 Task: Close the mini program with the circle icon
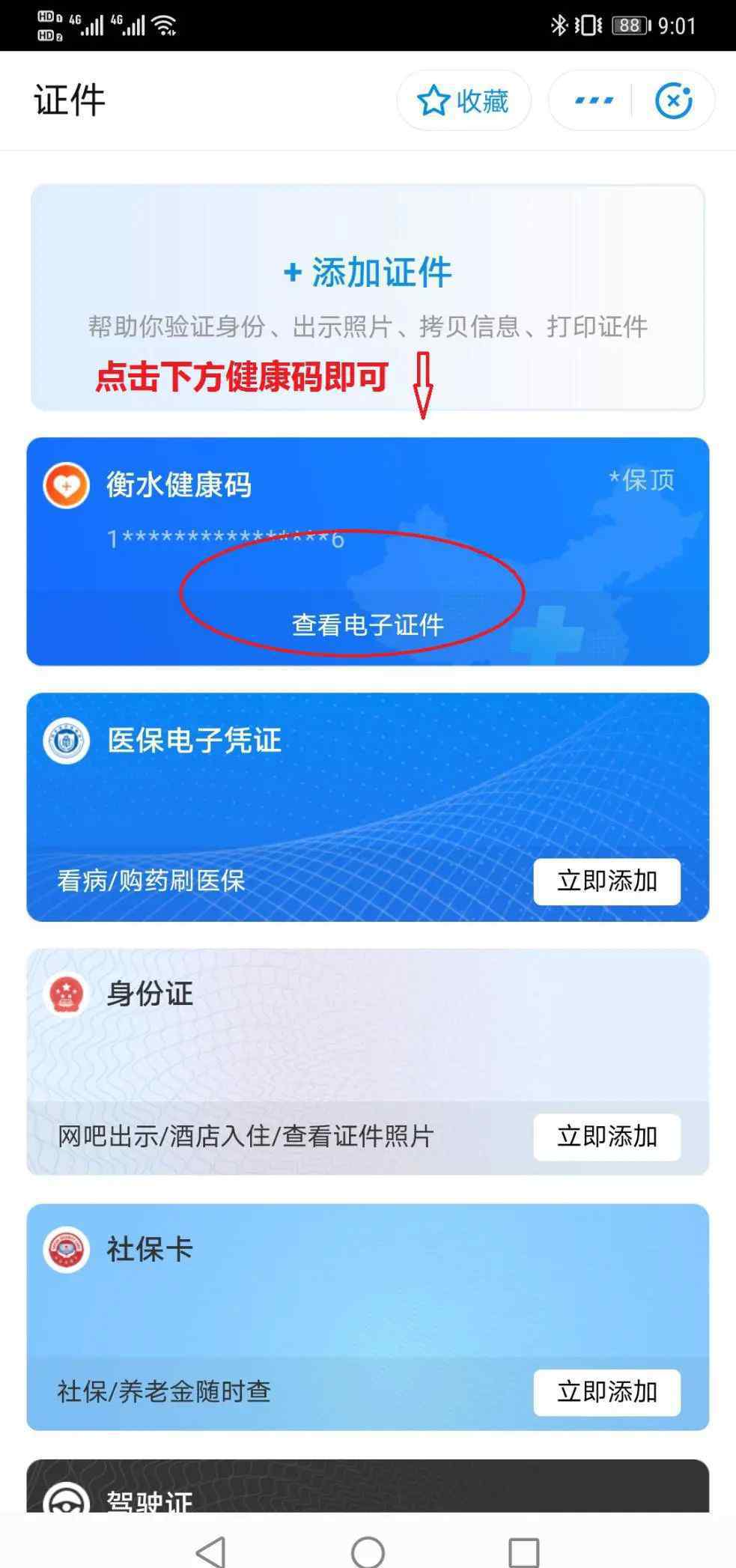(x=673, y=100)
